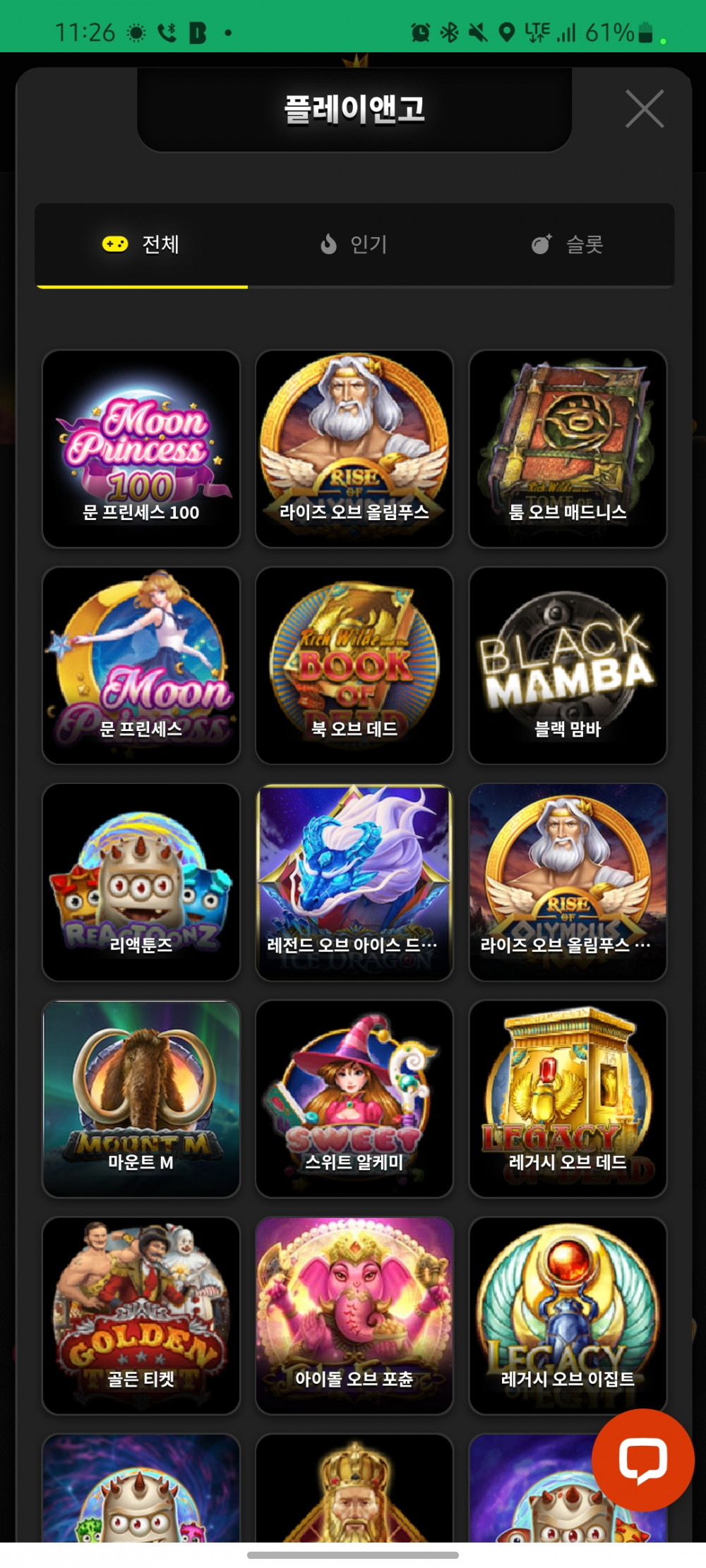Open 북 오브 데드 slot
Screen dimensions: 706x1568
click(354, 665)
